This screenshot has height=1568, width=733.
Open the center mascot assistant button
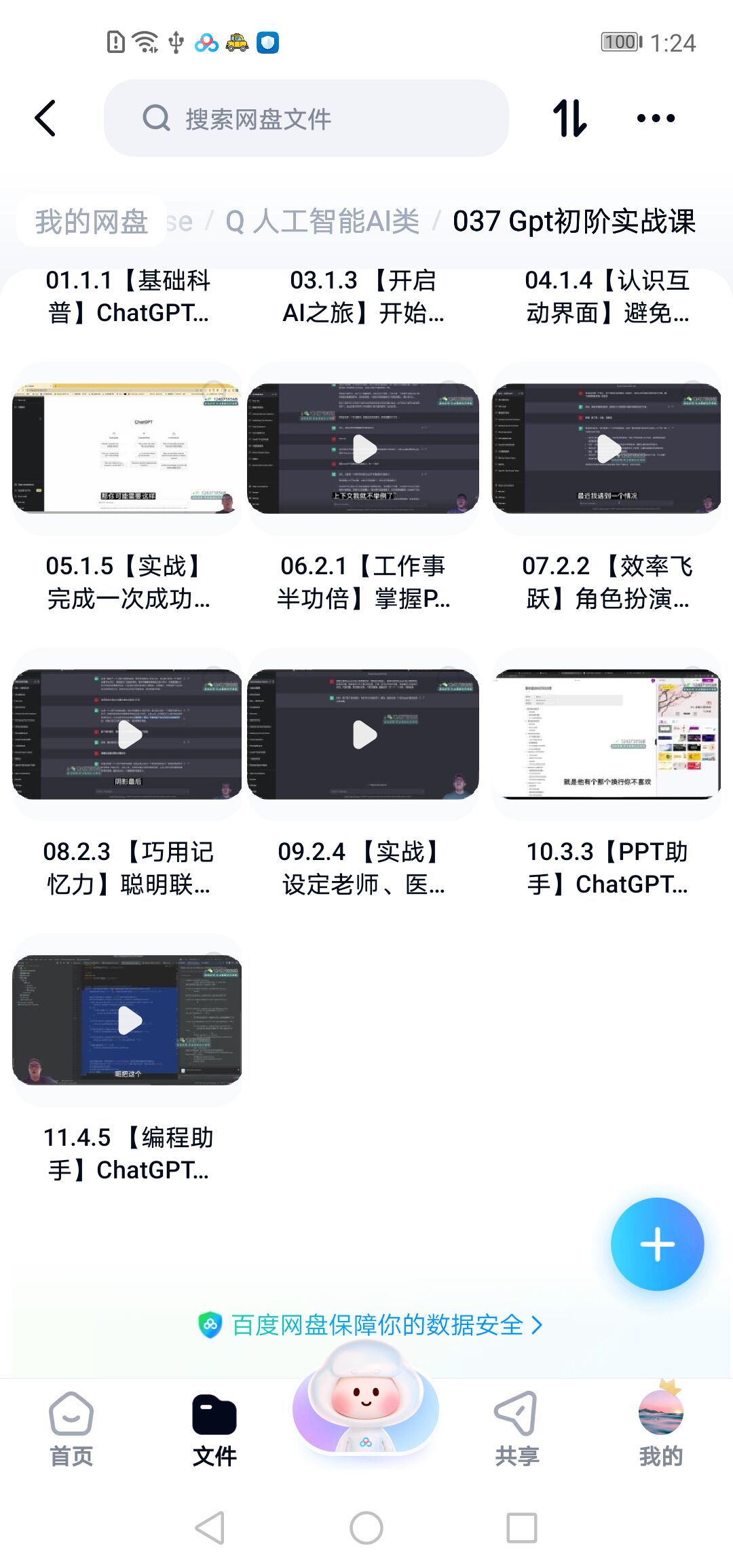(x=365, y=1405)
